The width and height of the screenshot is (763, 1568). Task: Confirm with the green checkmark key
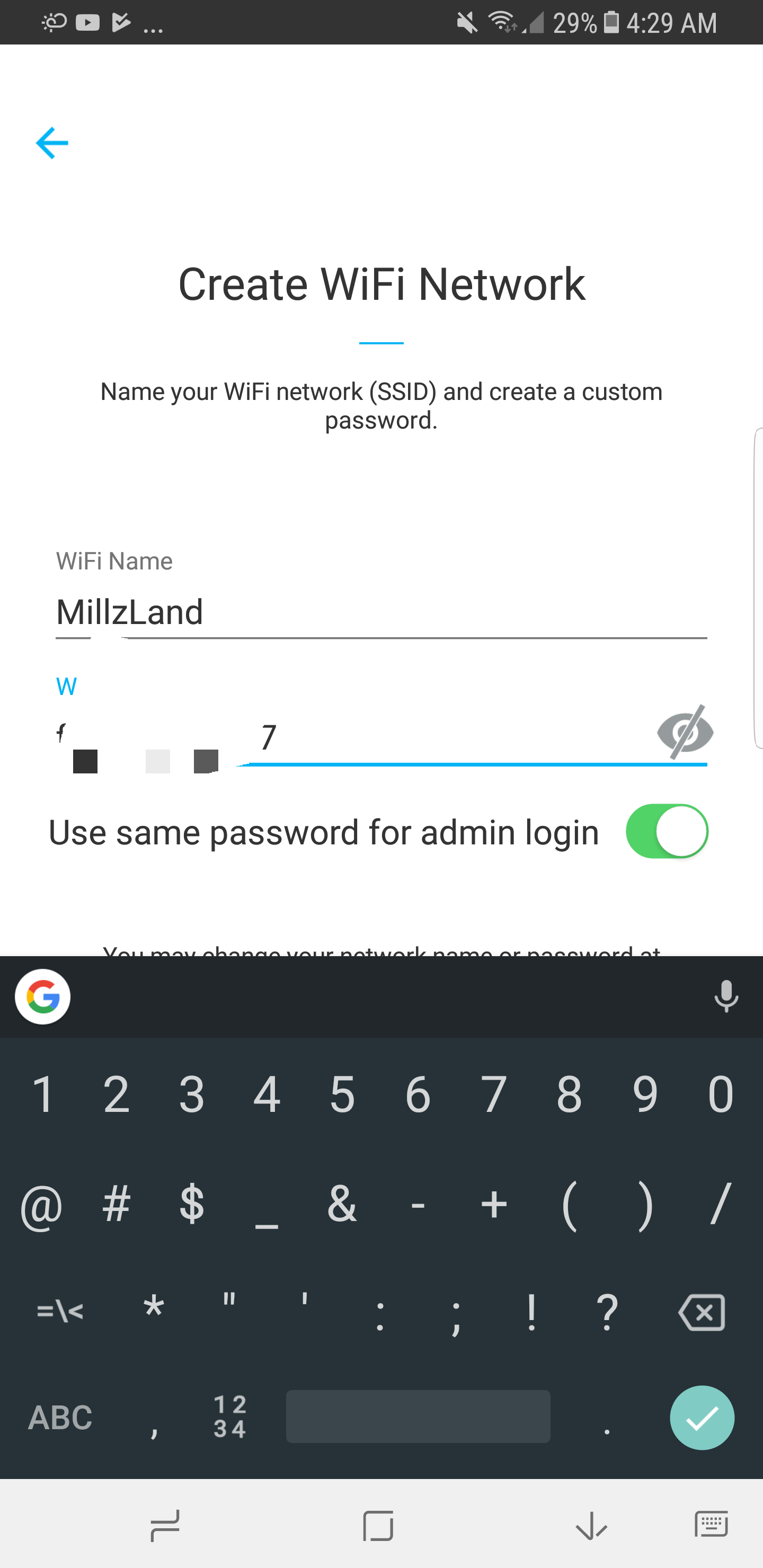[x=702, y=1418]
